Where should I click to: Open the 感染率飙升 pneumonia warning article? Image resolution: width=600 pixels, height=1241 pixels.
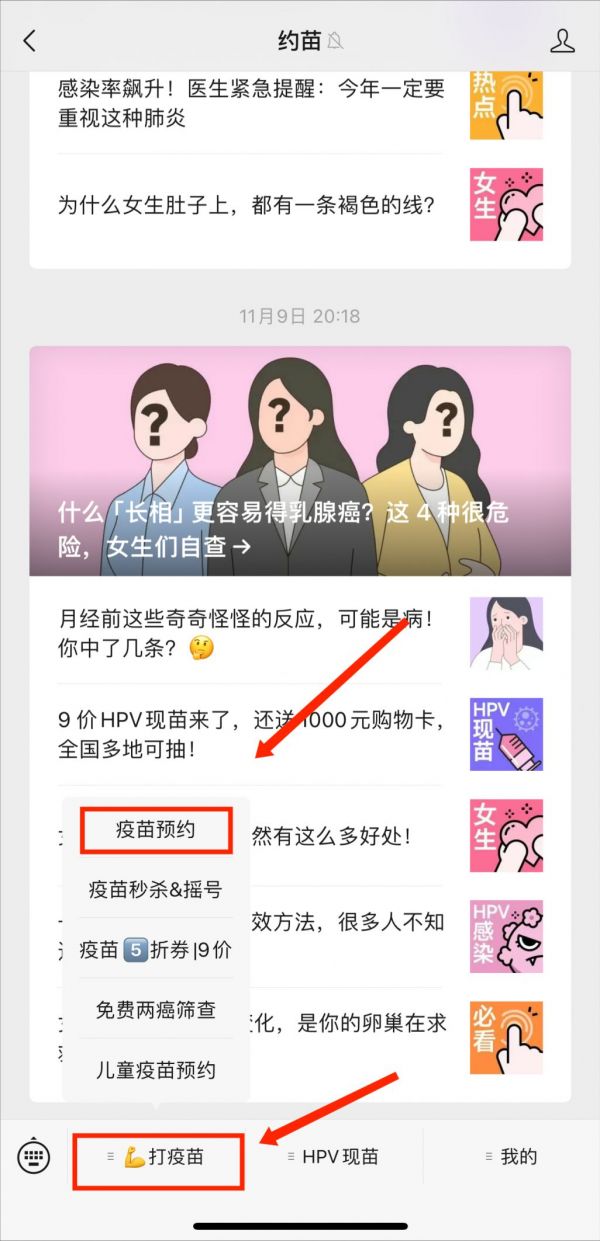pyautogui.click(x=300, y=104)
